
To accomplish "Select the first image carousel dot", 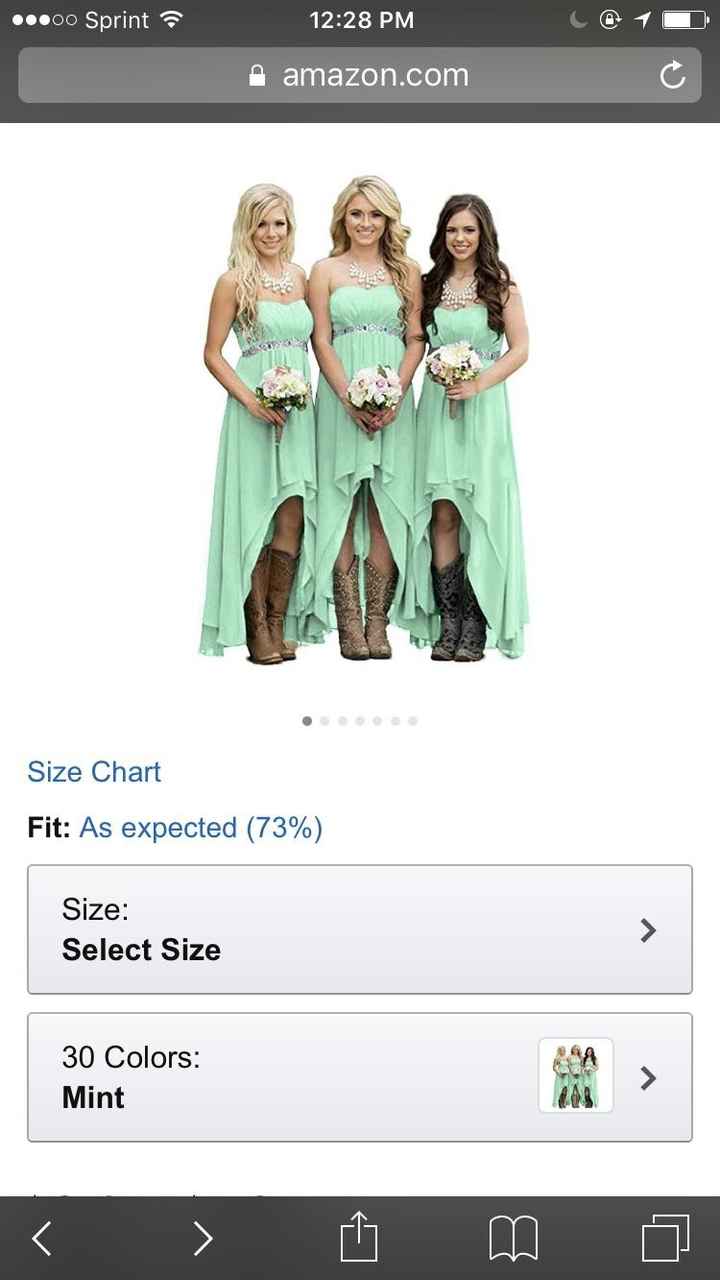I will (307, 720).
